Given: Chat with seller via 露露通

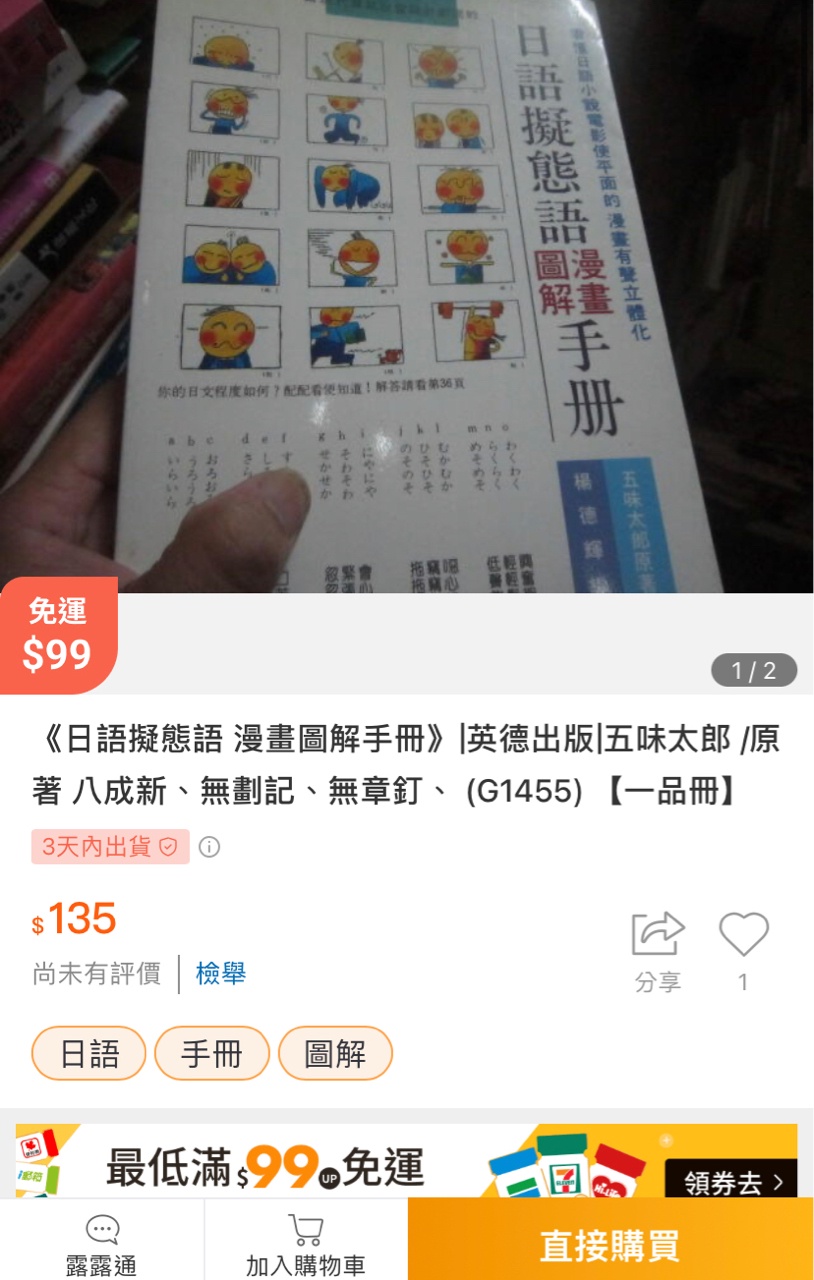Looking at the screenshot, I should pos(102,1244).
